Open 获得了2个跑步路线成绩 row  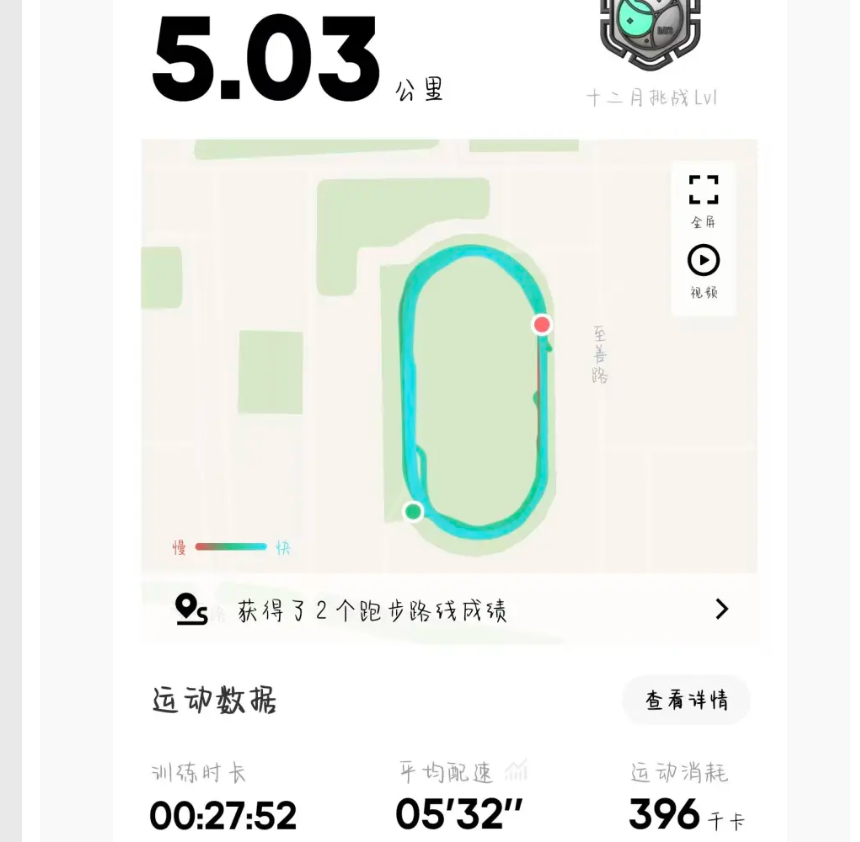point(449,609)
